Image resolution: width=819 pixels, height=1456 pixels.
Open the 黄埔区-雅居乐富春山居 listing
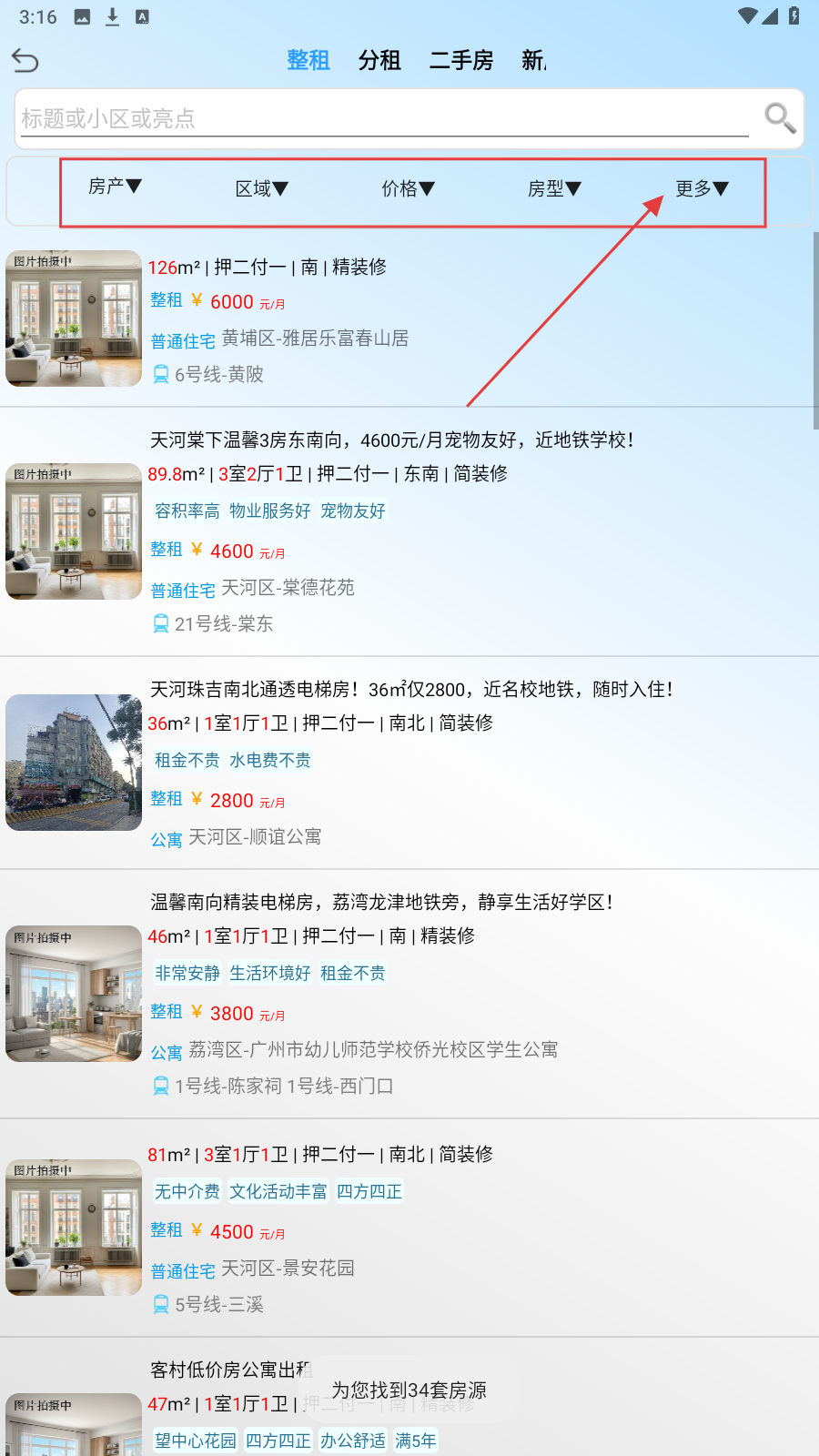click(x=409, y=318)
